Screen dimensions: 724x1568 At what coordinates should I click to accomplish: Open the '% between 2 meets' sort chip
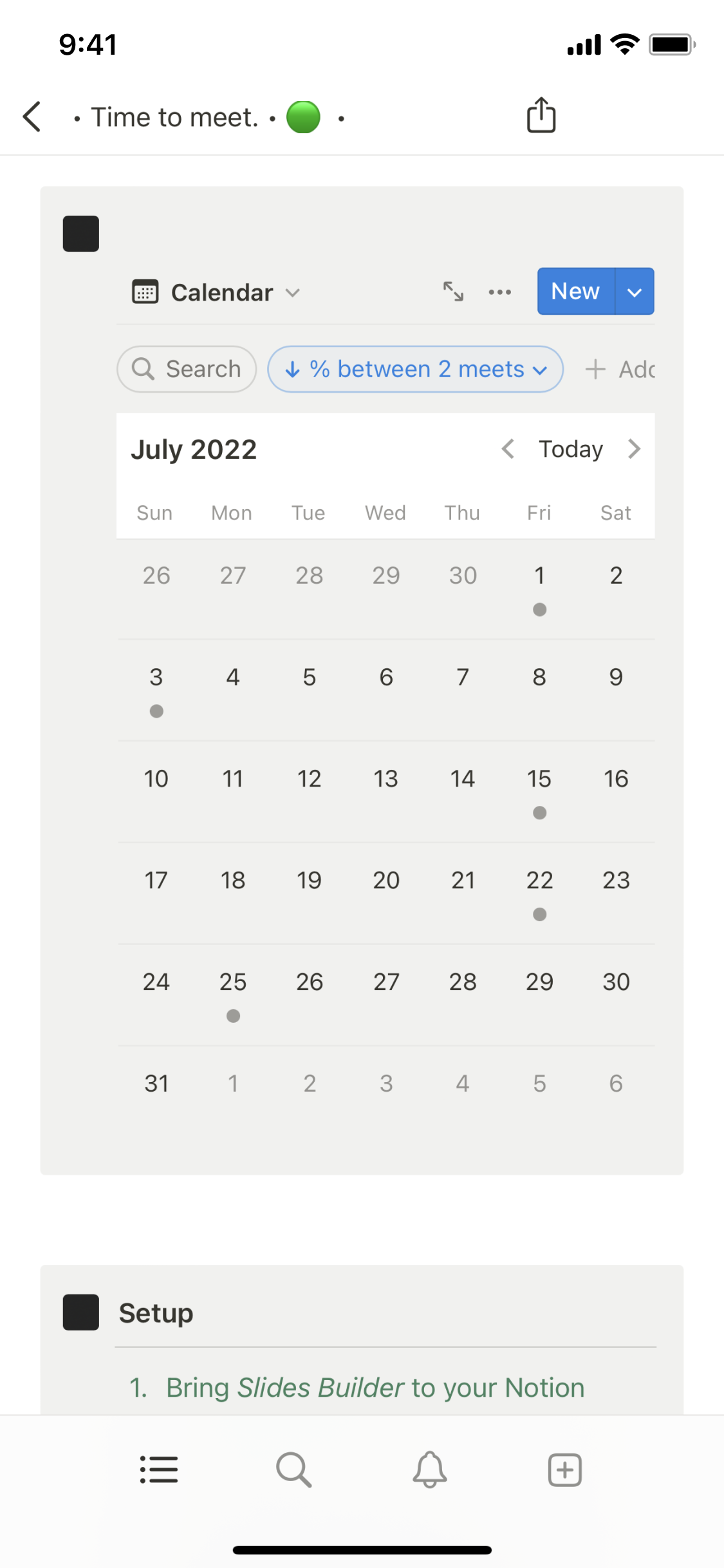pos(415,369)
